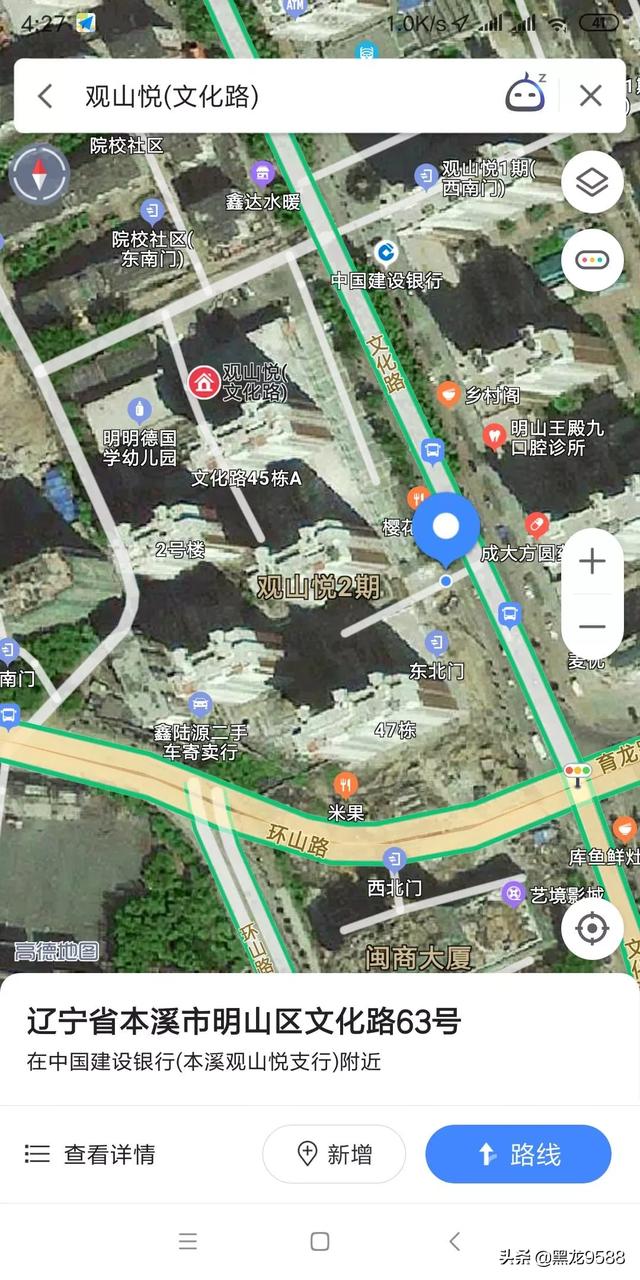The width and height of the screenshot is (640, 1280).
Task: Select the 乡村阁 restaurant marker
Action: 449,394
